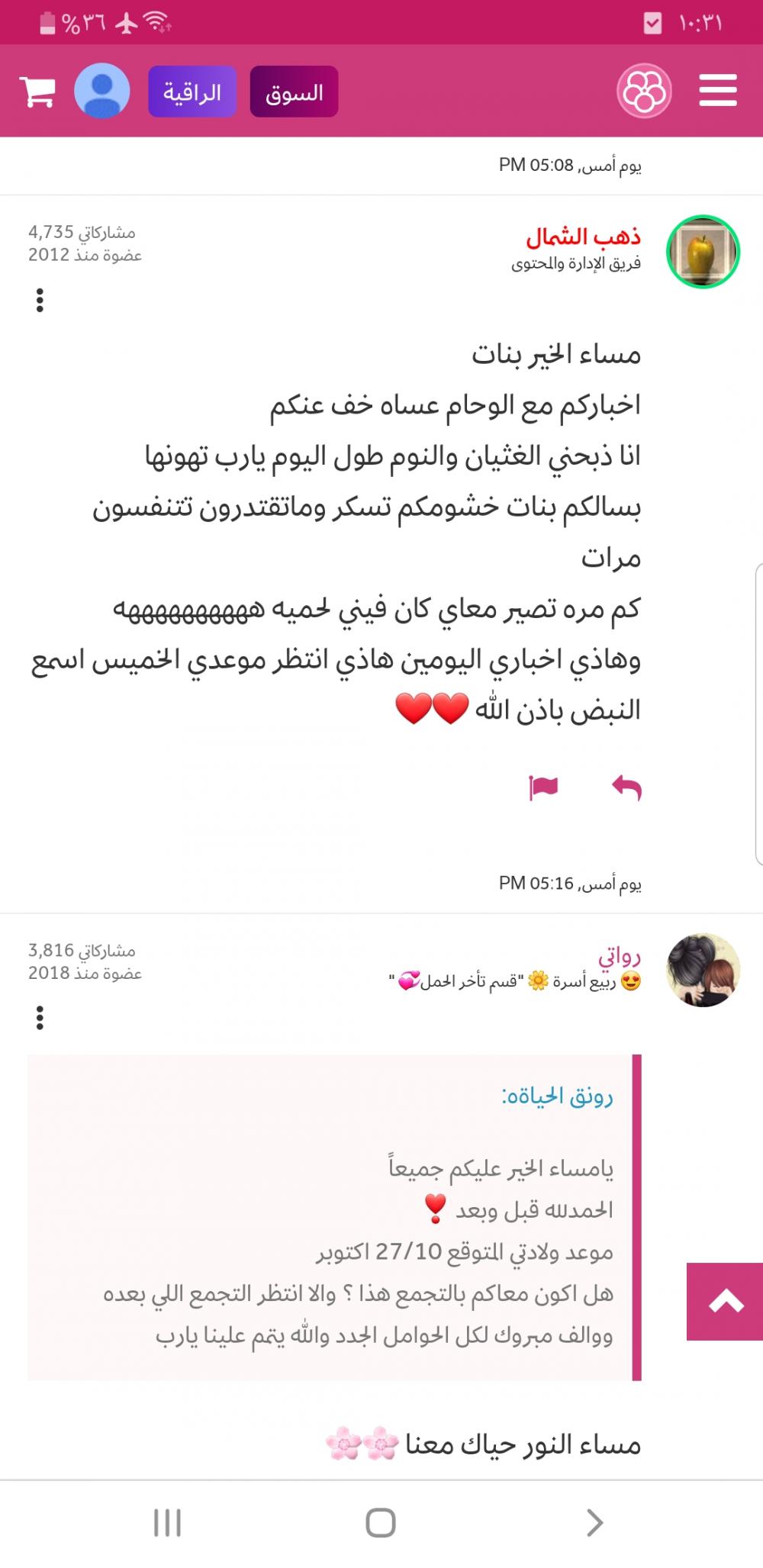Open the السوق section

pyautogui.click(x=294, y=92)
